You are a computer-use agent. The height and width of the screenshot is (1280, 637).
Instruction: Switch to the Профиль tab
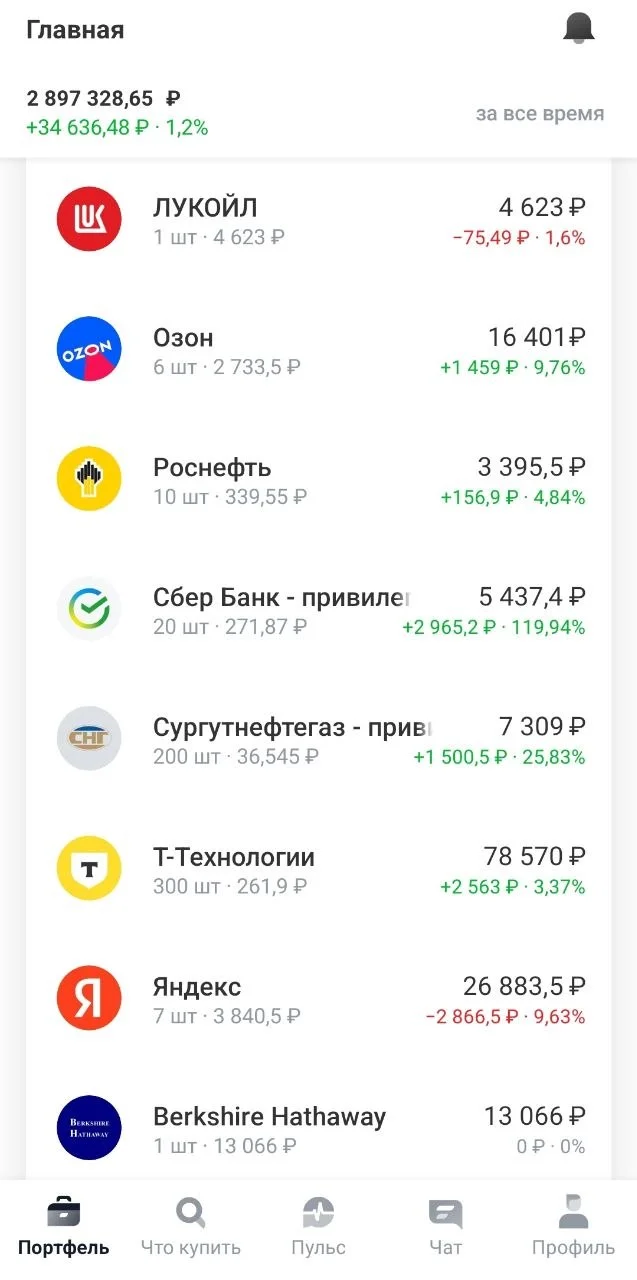[x=573, y=1228]
